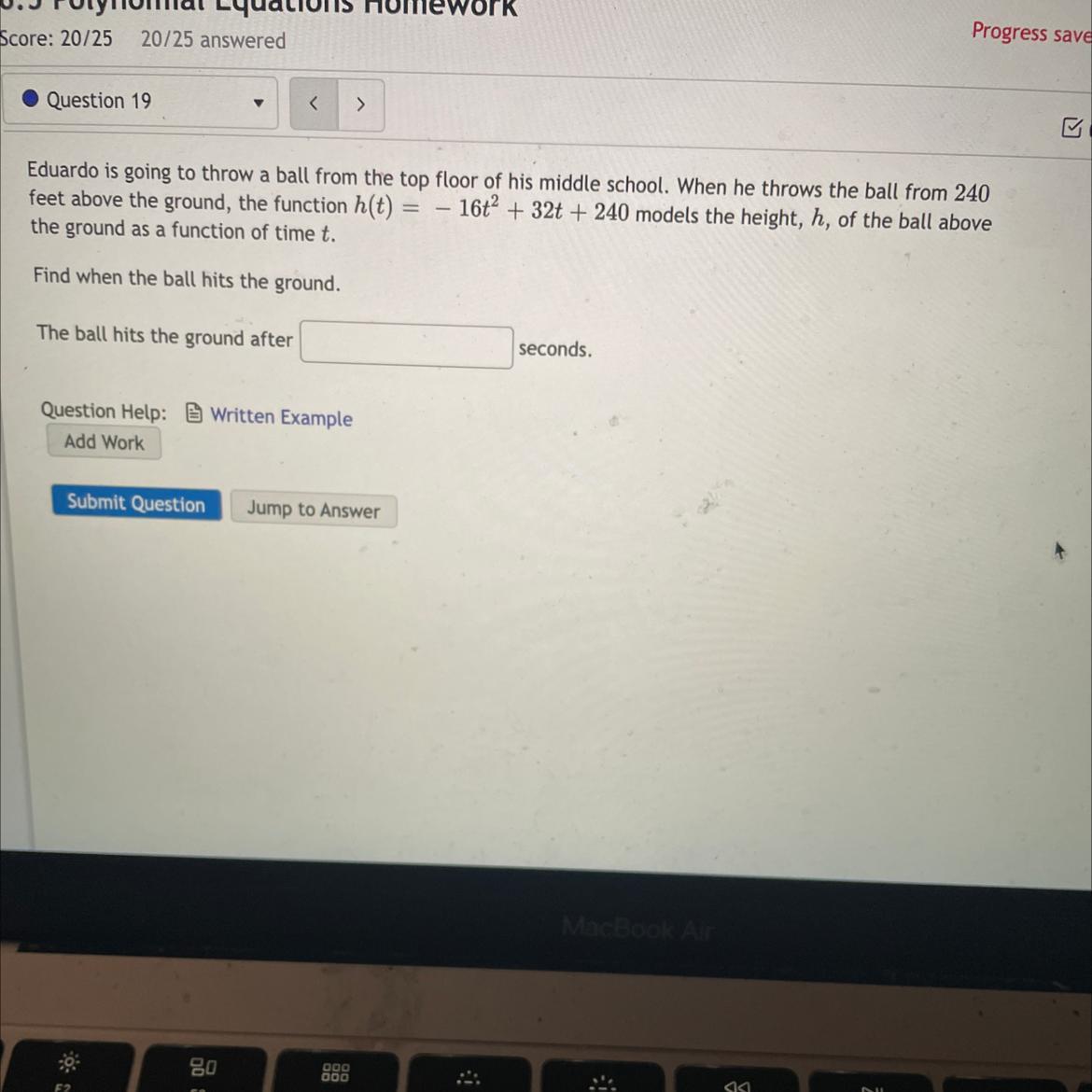
Task: Open the checkbox edit icon at right
Action: pos(1072,128)
